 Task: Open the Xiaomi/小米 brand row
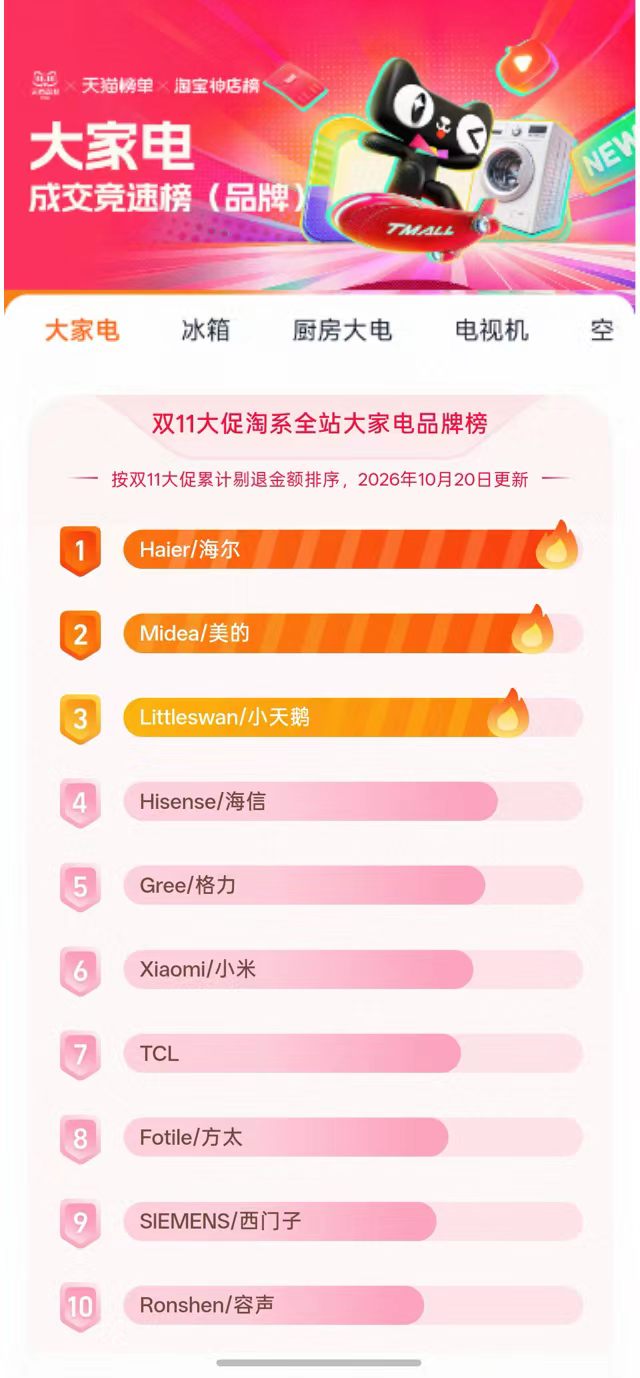(x=320, y=970)
